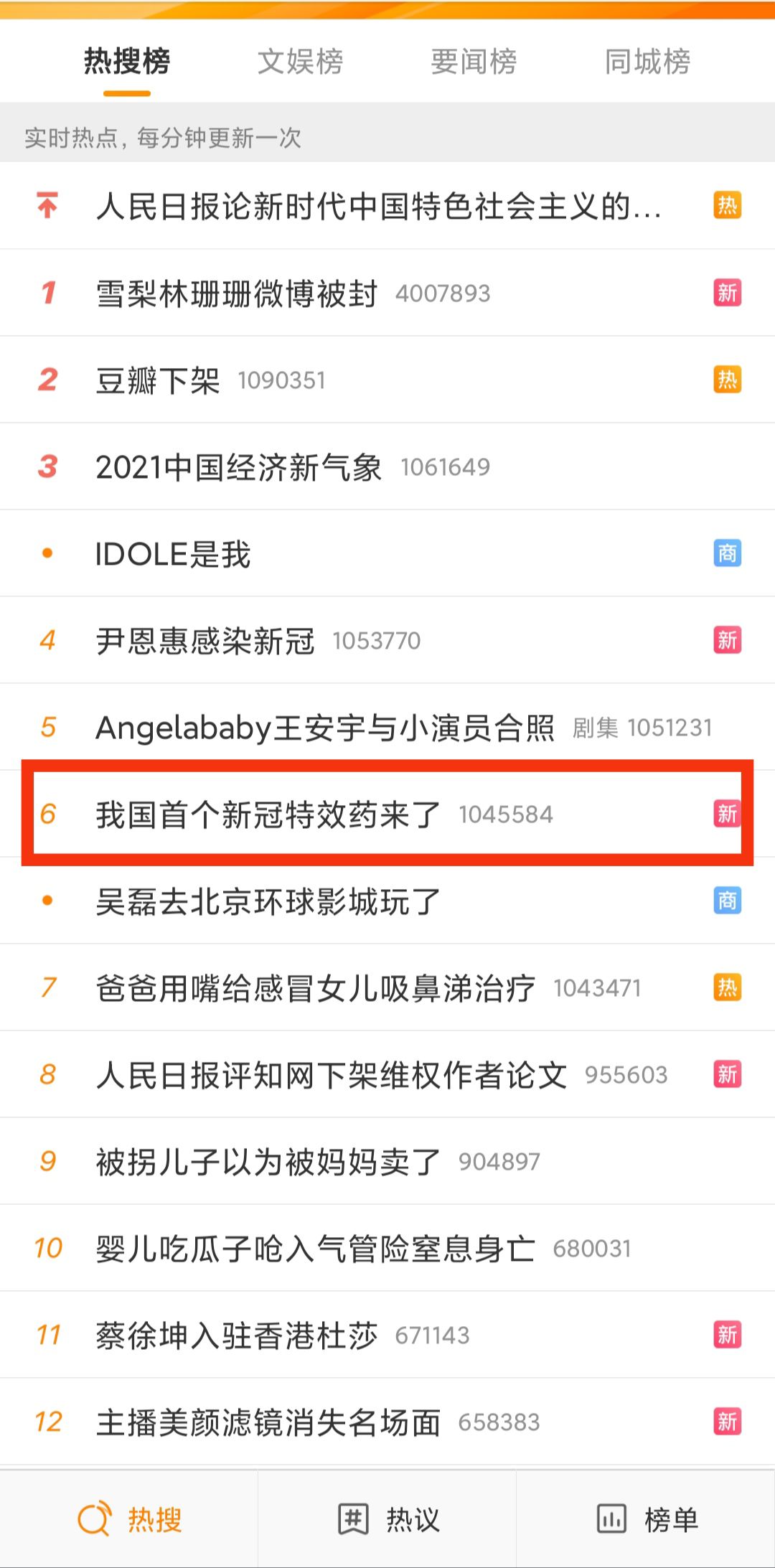The image size is (775, 1568).
Task: Open promoted topic IDOLE是我
Action: 173,555
